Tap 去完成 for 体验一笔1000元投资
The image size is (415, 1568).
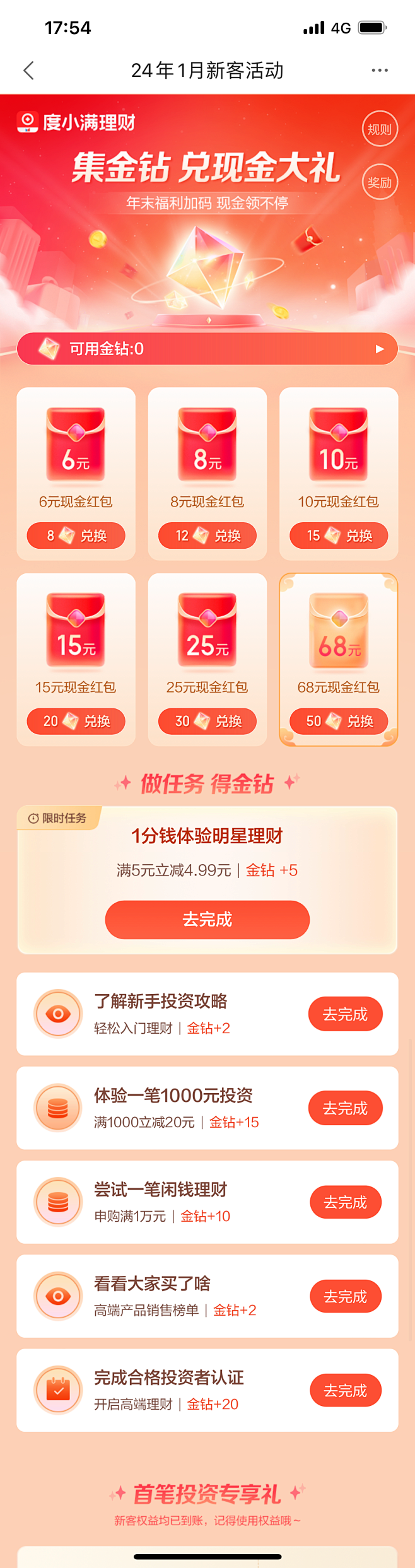[x=345, y=1108]
